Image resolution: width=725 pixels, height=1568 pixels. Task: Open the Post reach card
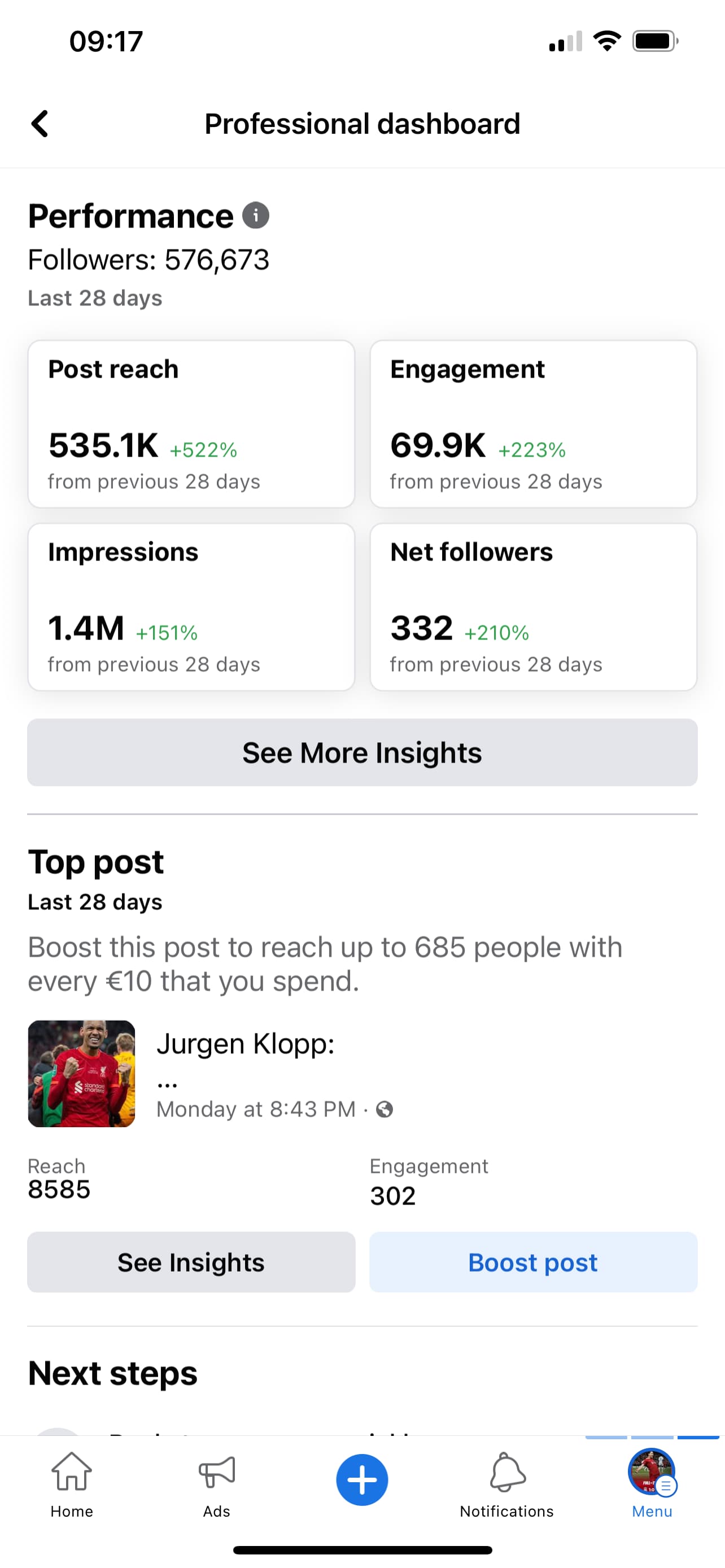click(x=191, y=424)
